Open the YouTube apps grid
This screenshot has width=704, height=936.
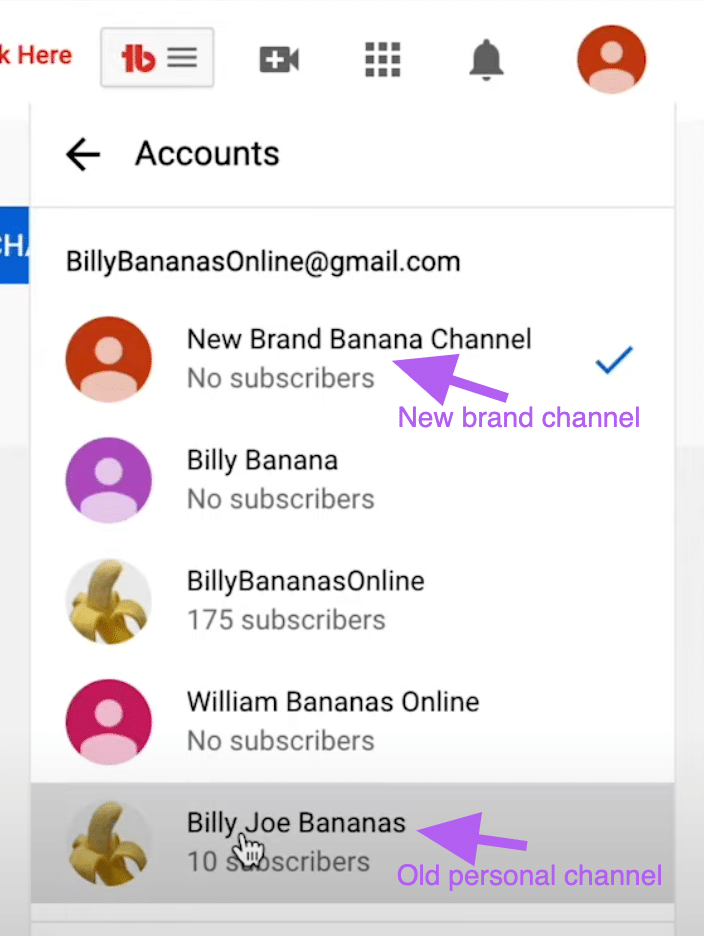(382, 59)
